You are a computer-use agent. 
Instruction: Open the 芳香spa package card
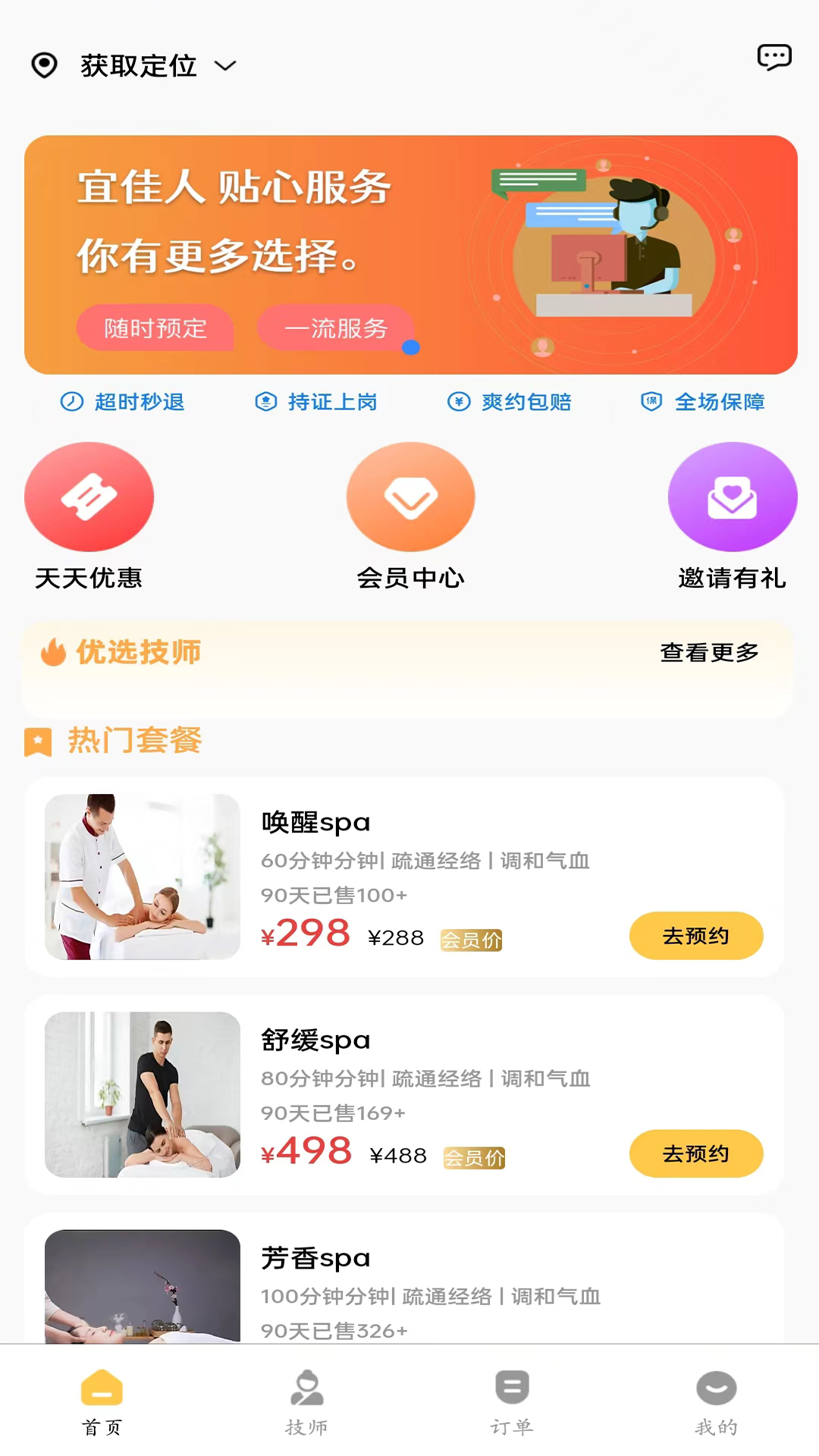[x=425, y=1282]
